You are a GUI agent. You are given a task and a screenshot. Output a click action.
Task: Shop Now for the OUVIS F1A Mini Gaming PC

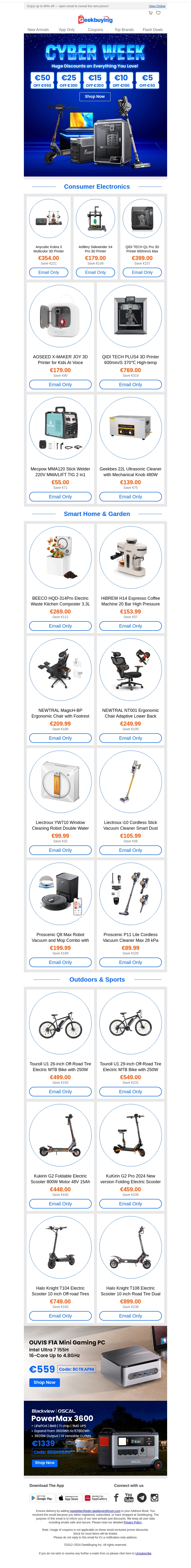pyautogui.click(x=44, y=1382)
